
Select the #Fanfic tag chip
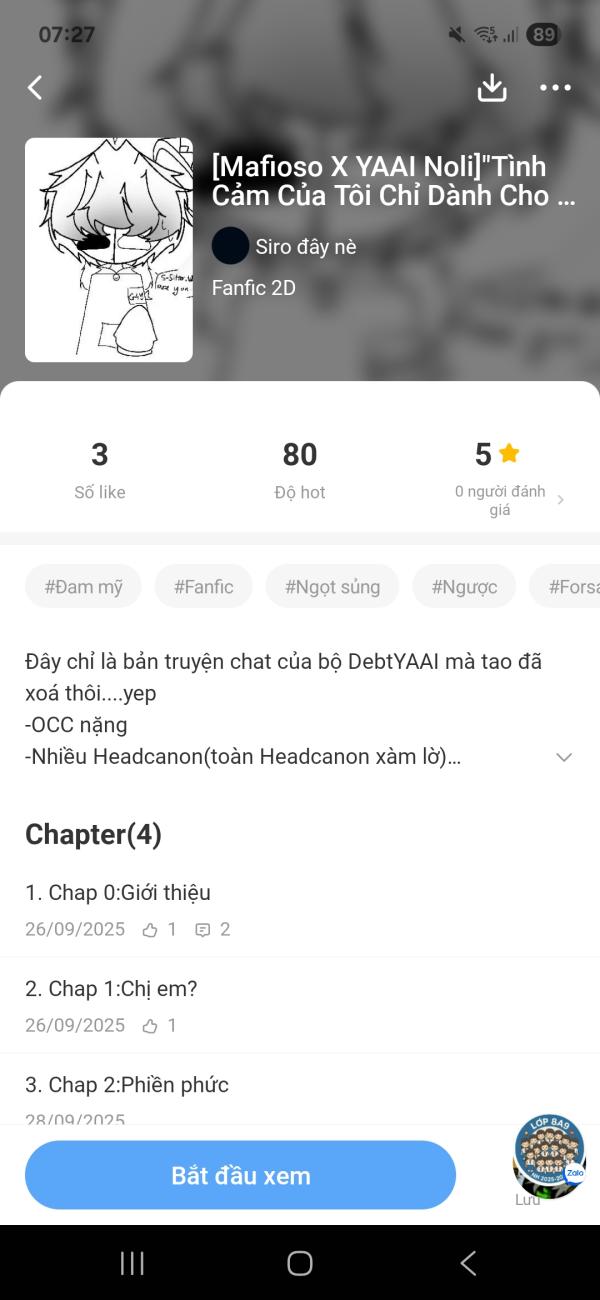pos(203,587)
